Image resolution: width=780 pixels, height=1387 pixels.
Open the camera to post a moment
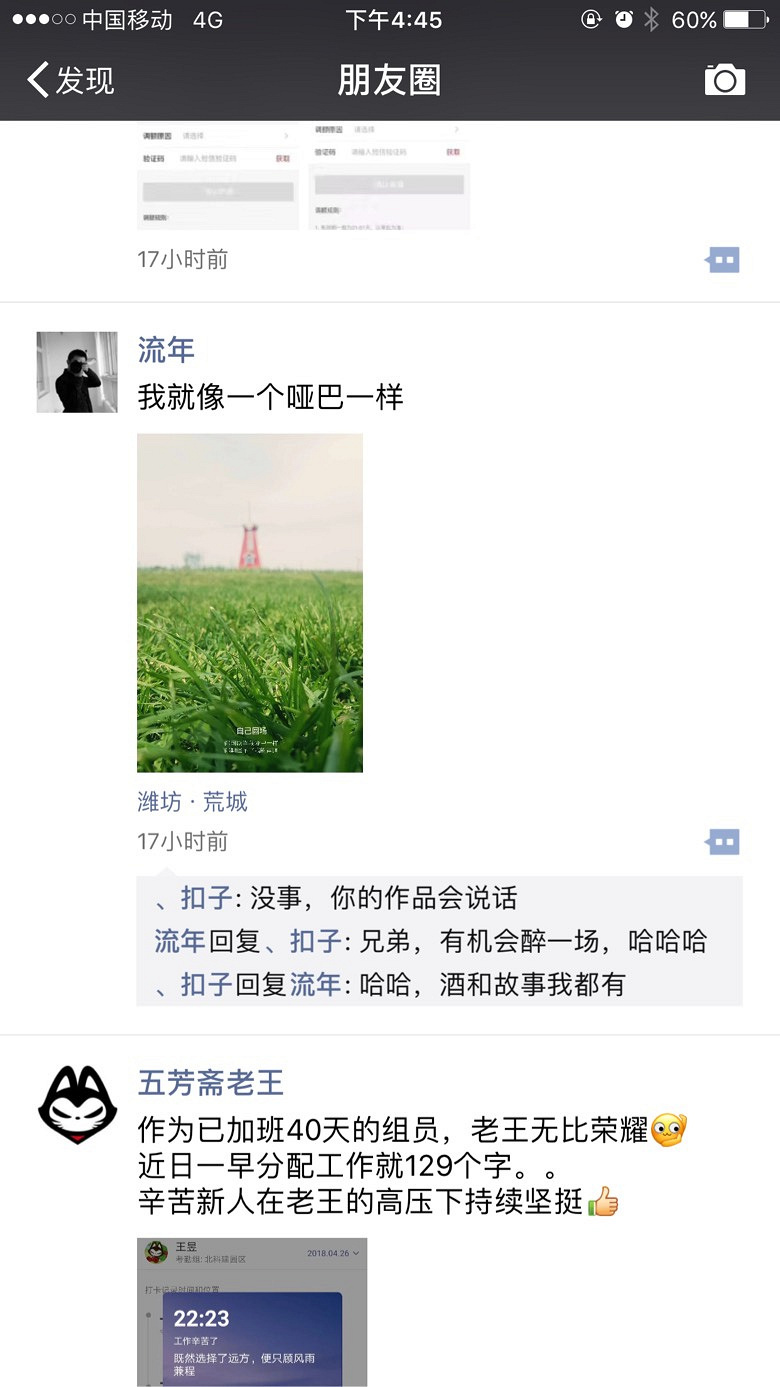click(725, 80)
